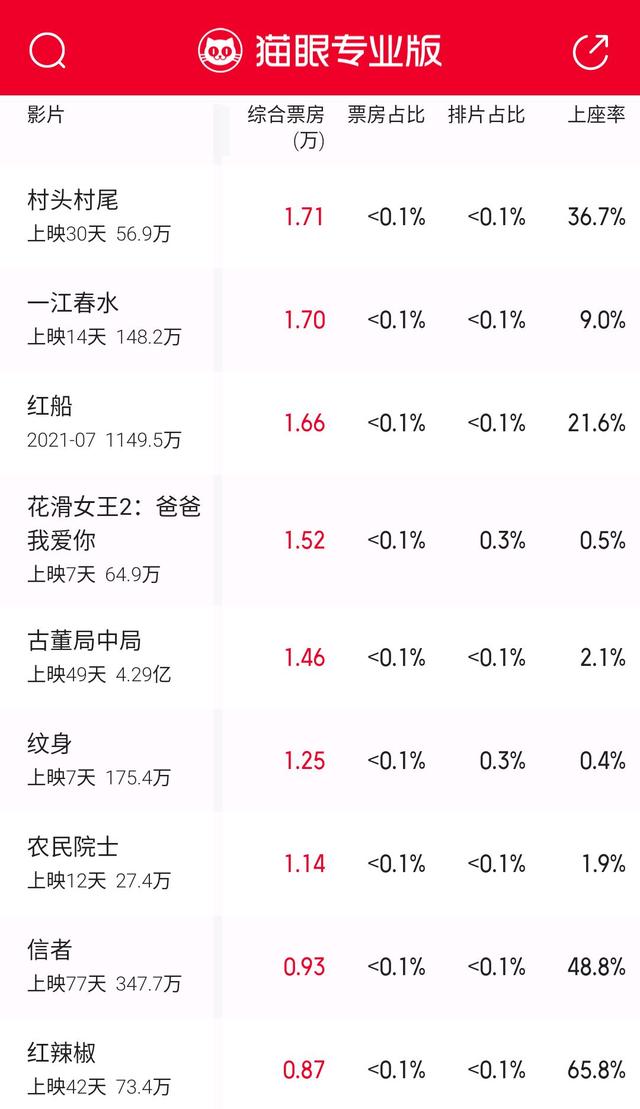Screen dimensions: 640x1109
Task: Open the 一江春水 movie row
Action: 320,319
